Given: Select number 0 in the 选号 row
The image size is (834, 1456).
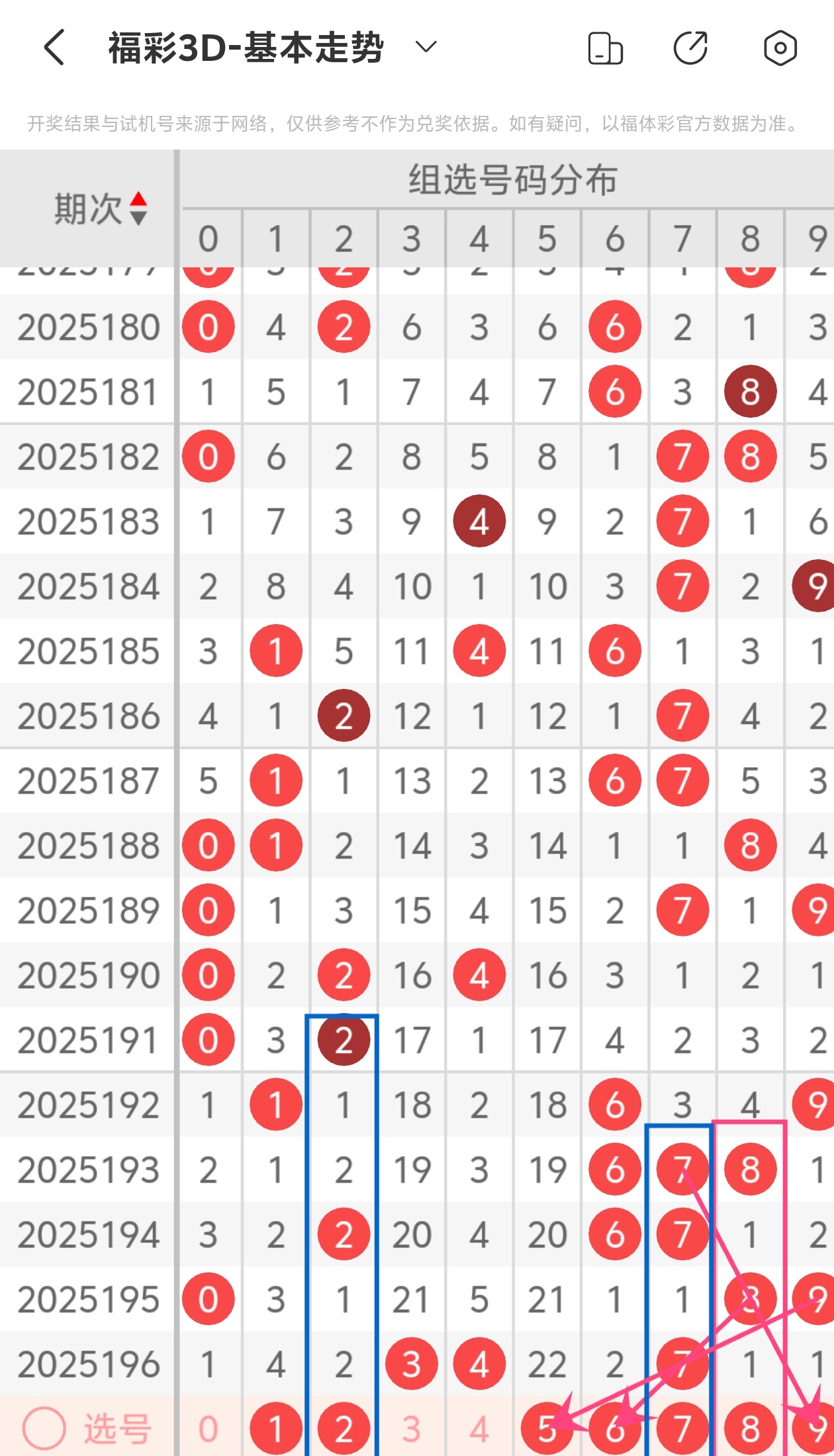Looking at the screenshot, I should [x=208, y=1429].
